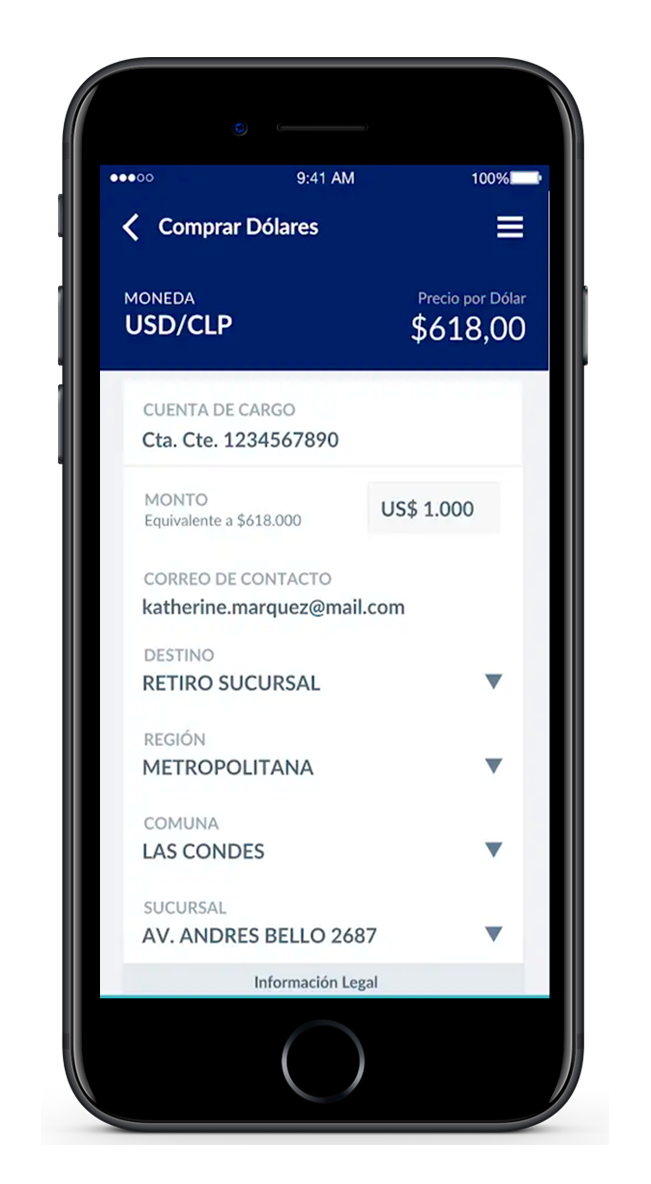Edit the US$ 1.000 amount field
The image size is (651, 1184).
(432, 509)
